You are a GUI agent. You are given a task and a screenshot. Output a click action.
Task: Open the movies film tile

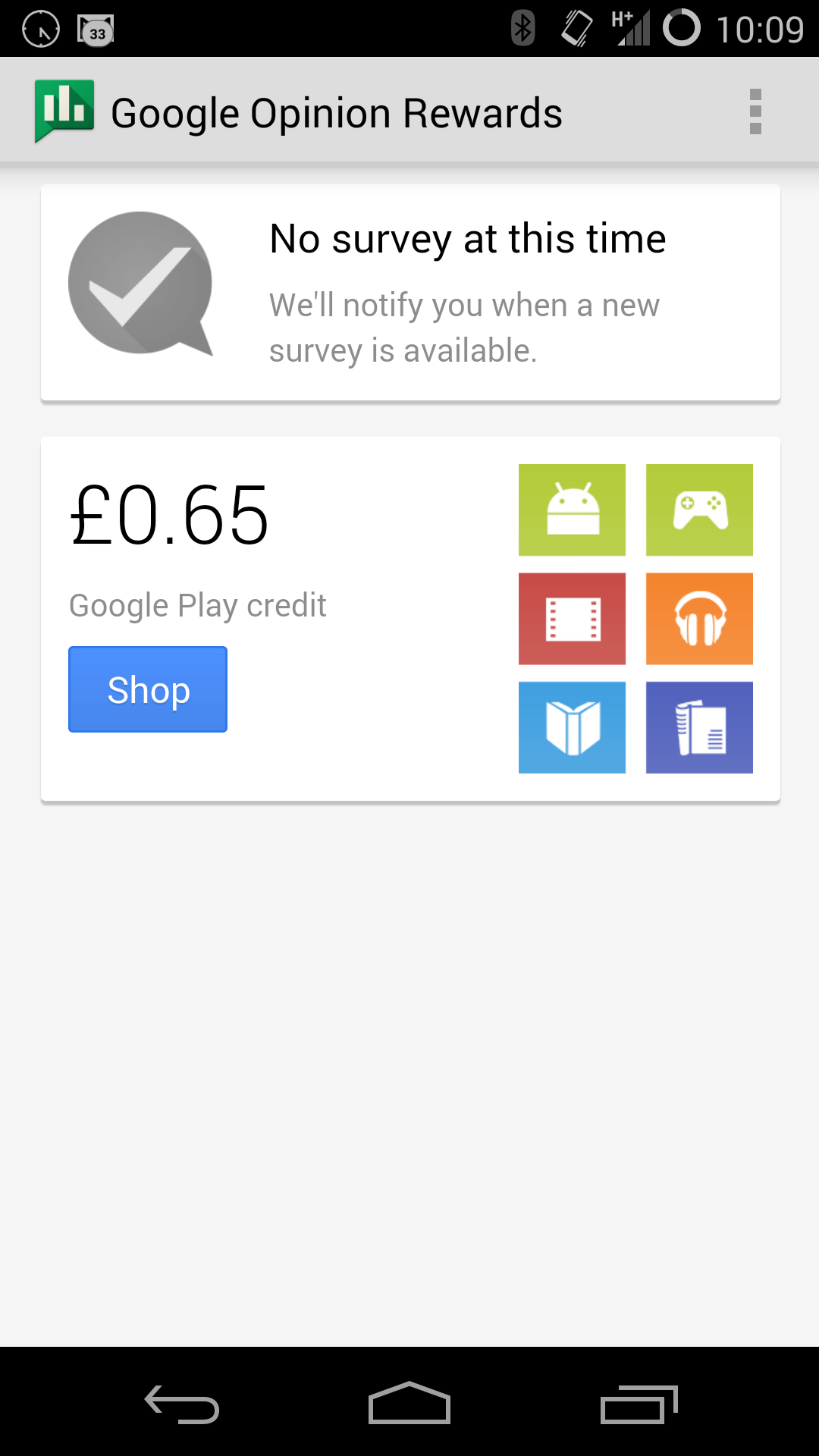[x=572, y=619]
